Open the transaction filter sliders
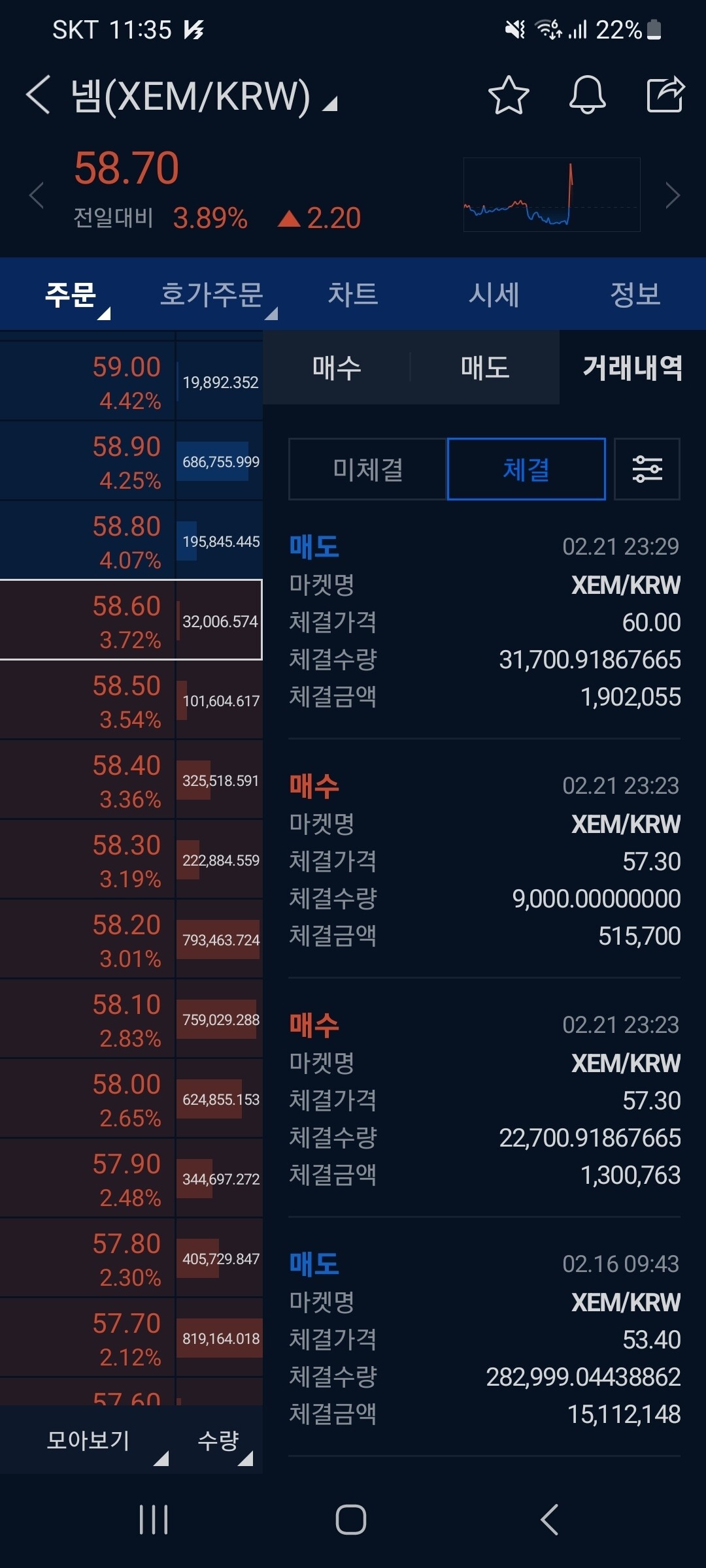 click(647, 470)
